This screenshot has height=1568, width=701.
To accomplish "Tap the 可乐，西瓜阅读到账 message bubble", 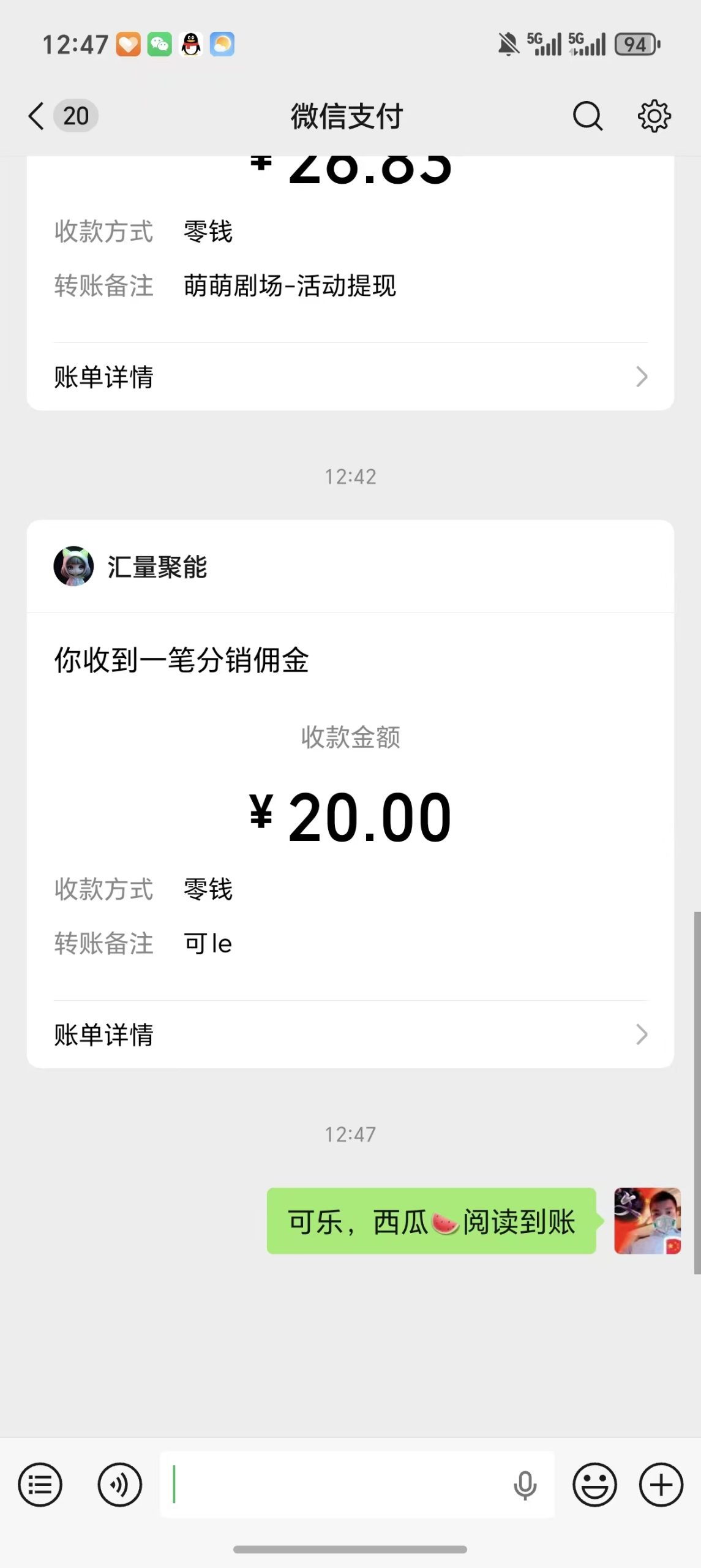I will pos(430,1222).
